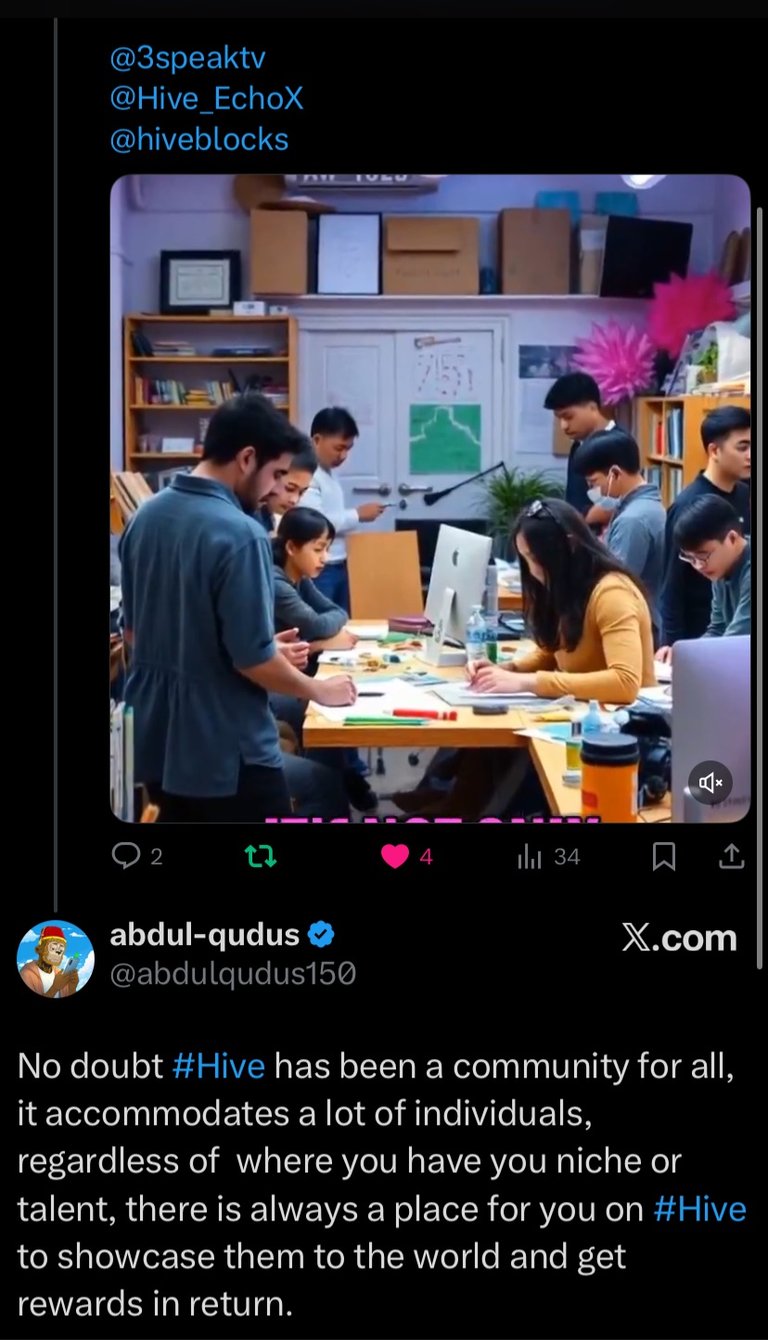Open the first #Hive hashtag
The height and width of the screenshot is (1340, 768).
218,1066
